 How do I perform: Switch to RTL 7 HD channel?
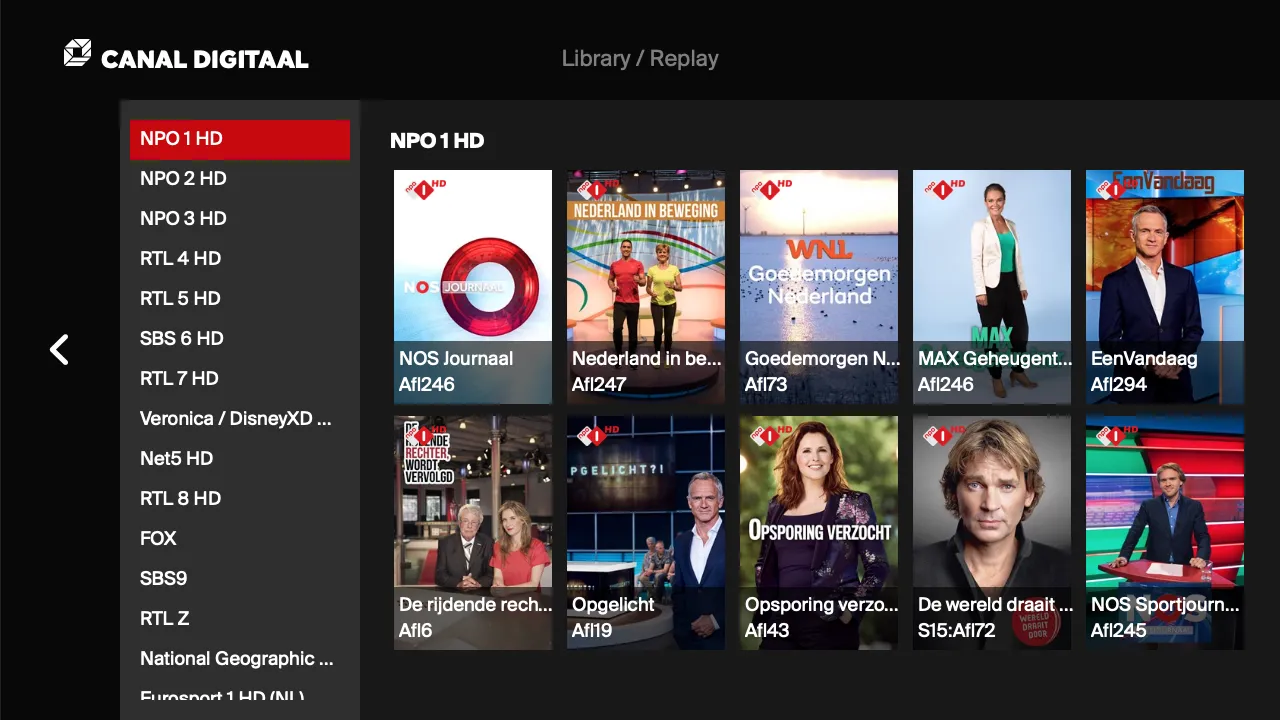[x=180, y=379]
